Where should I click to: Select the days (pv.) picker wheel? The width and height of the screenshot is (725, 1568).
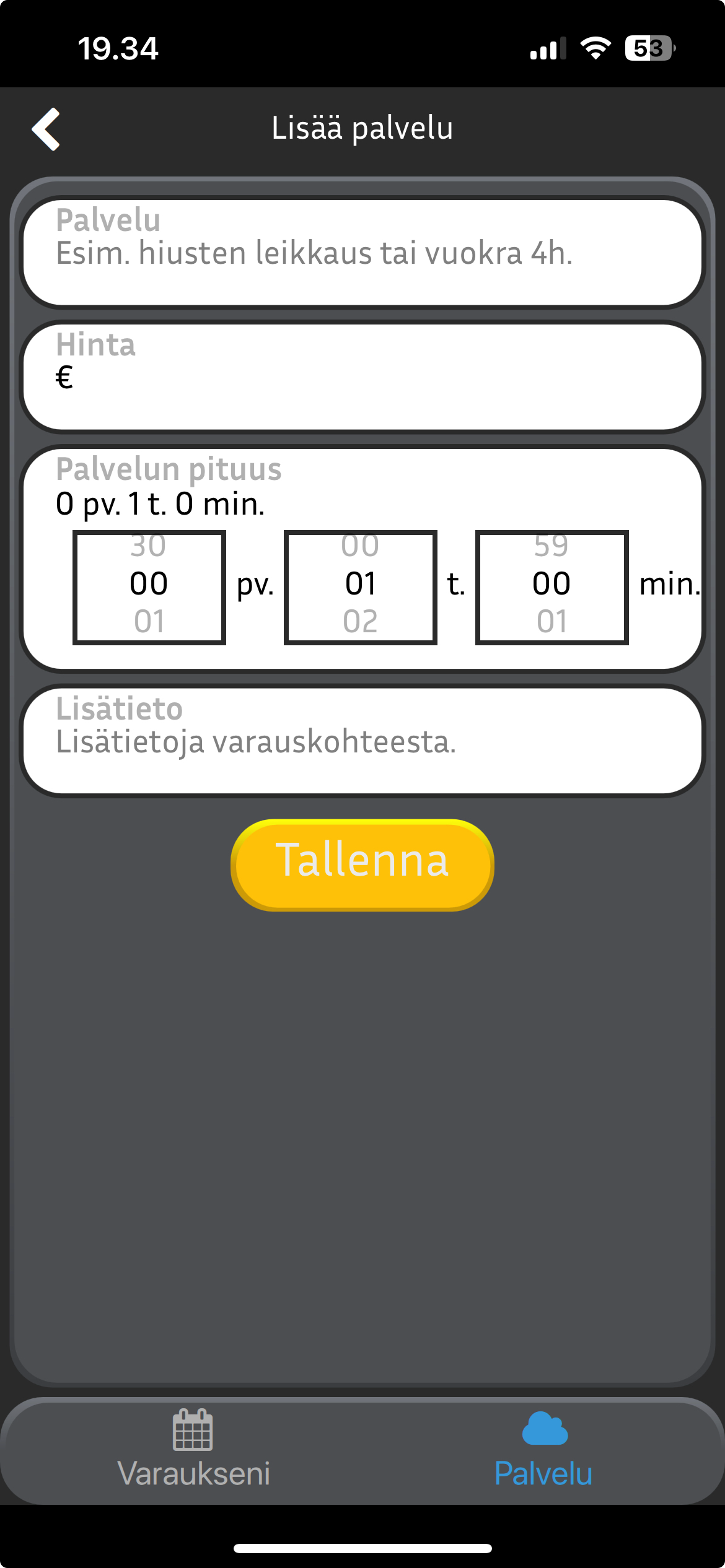coord(149,586)
